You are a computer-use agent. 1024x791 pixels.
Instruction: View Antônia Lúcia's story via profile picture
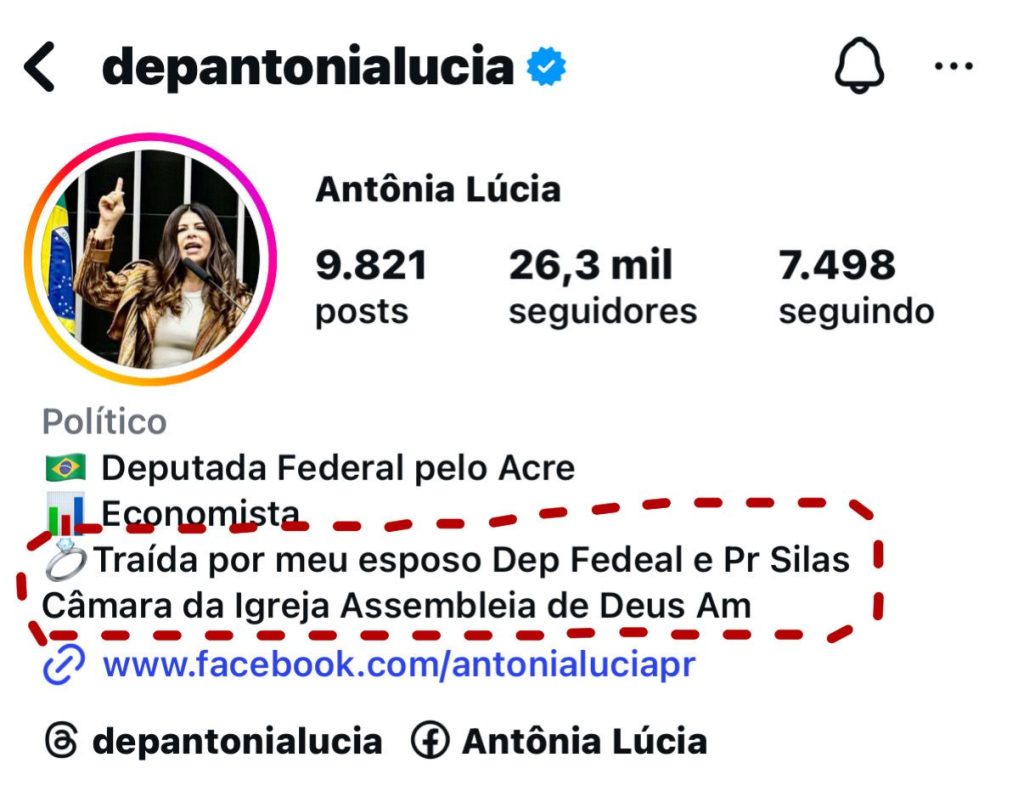151,260
